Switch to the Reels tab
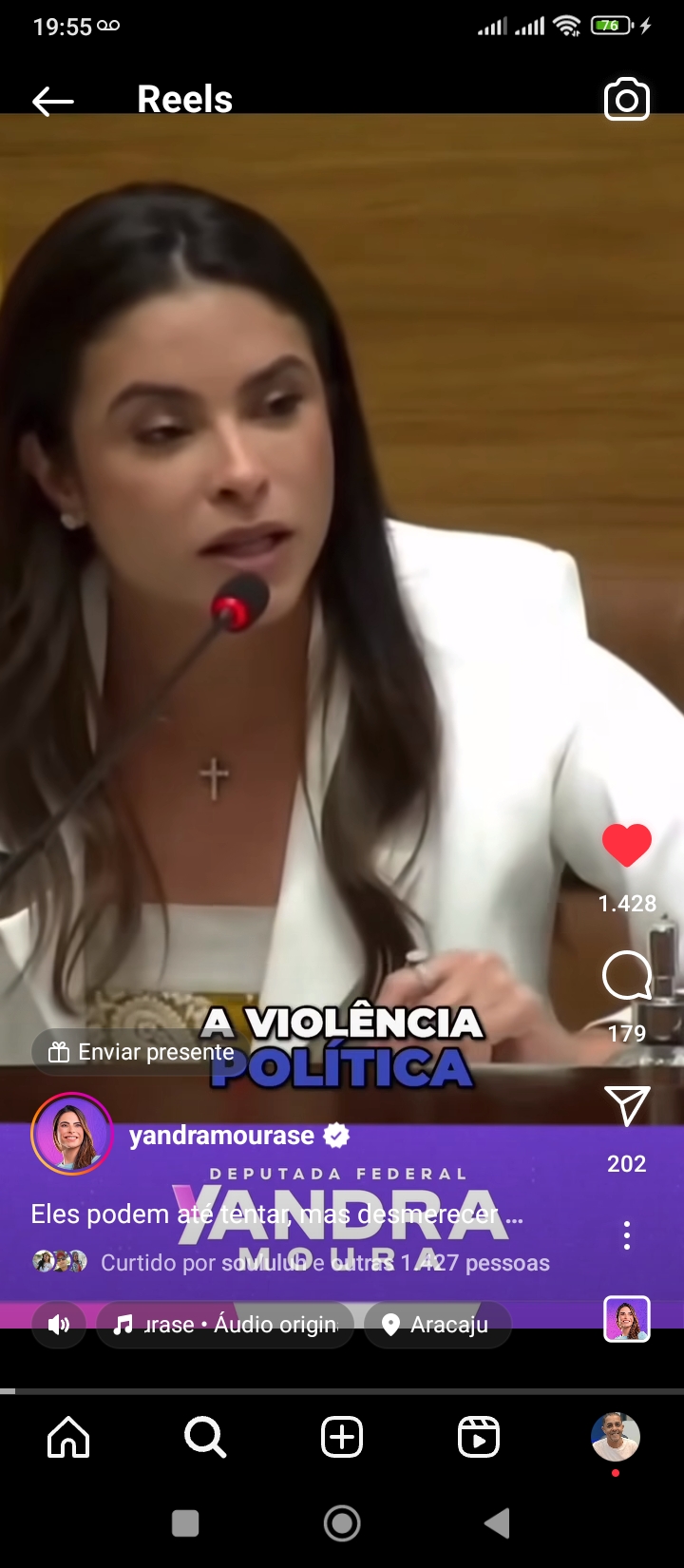Screen dimensions: 684x1568 pyautogui.click(x=479, y=1437)
